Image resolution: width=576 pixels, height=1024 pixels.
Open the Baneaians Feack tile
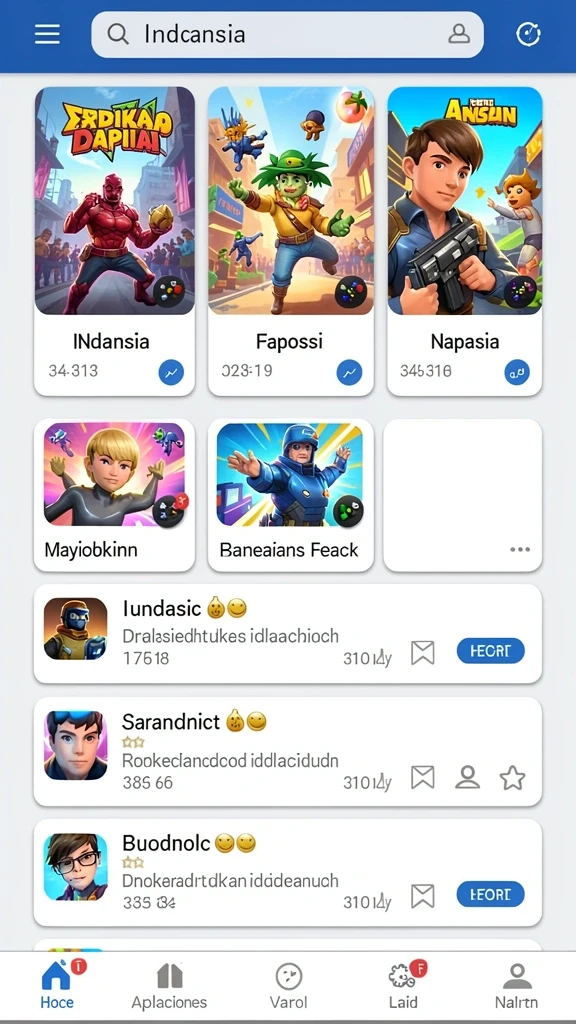coord(291,495)
